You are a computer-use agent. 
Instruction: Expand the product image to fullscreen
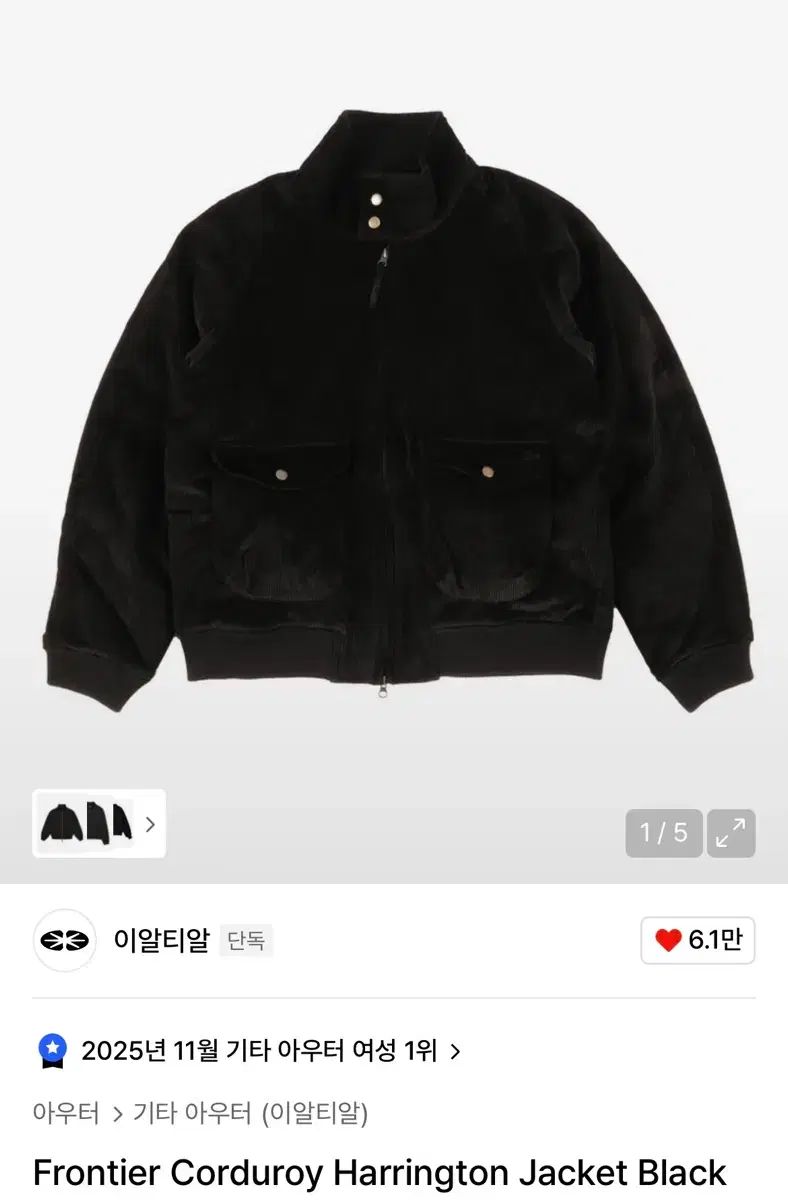click(x=731, y=833)
